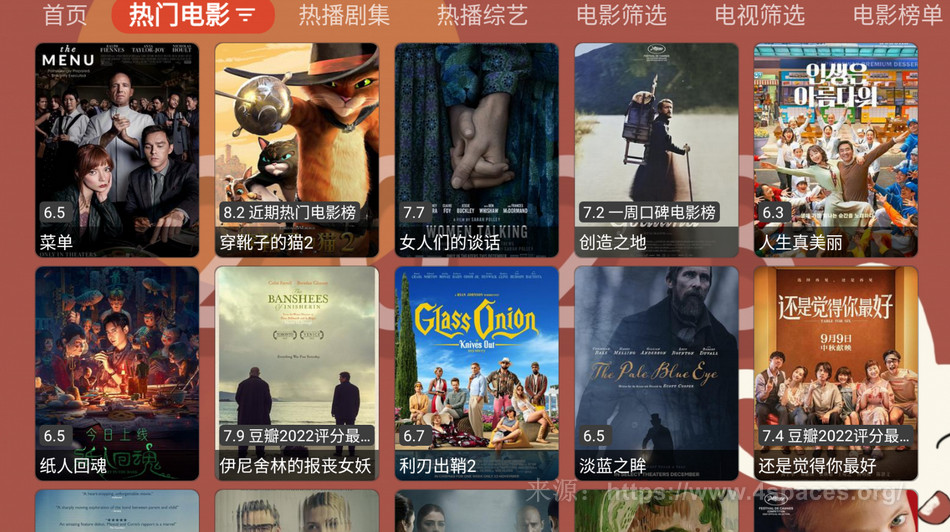
Task: Open the movie 穿靴子的猫2
Action: [x=297, y=150]
